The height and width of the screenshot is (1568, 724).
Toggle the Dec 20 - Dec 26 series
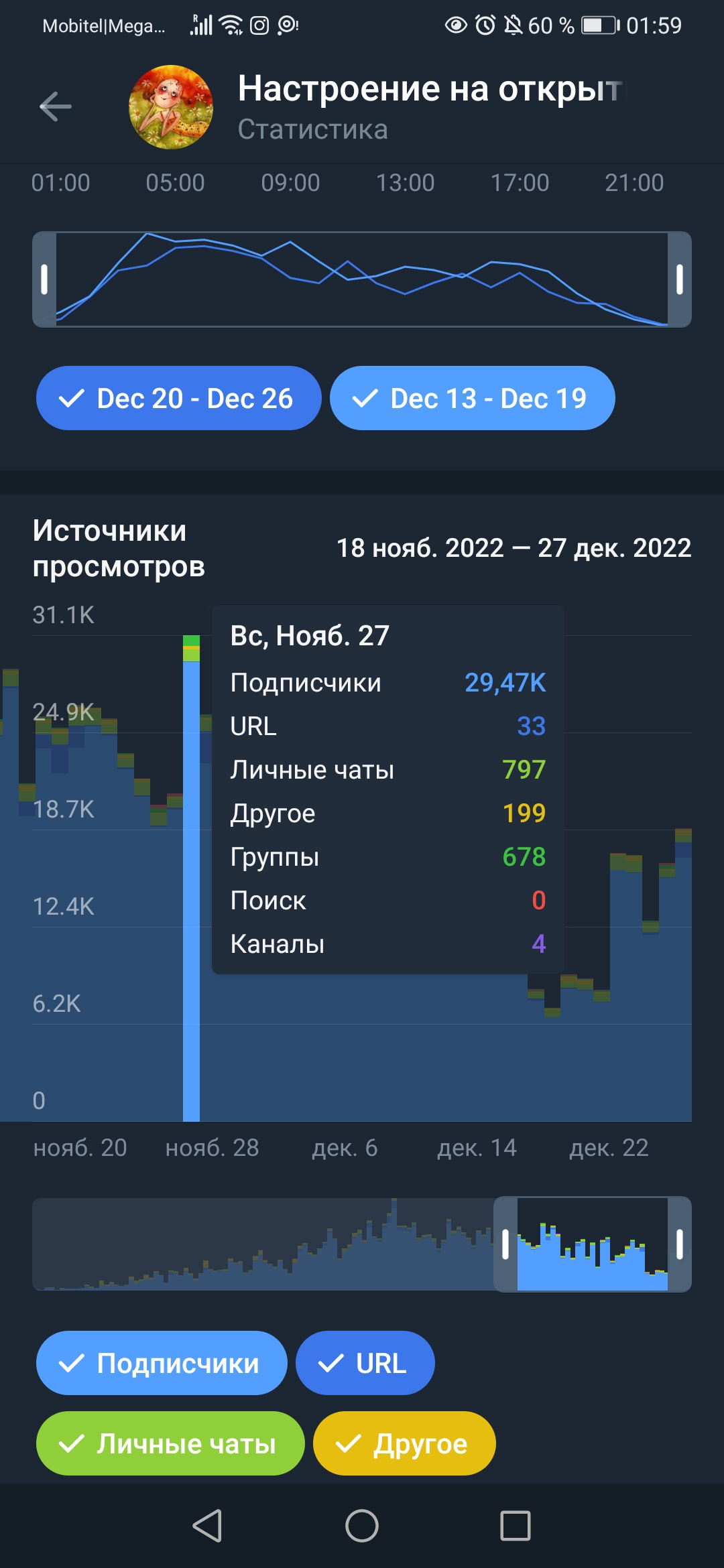178,398
